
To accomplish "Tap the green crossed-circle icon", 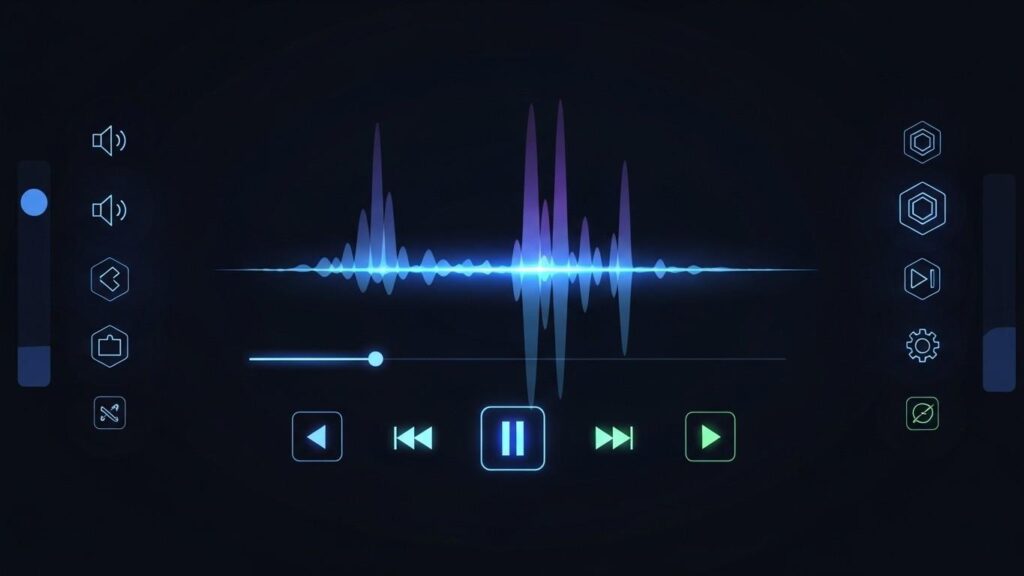I will (x=922, y=413).
